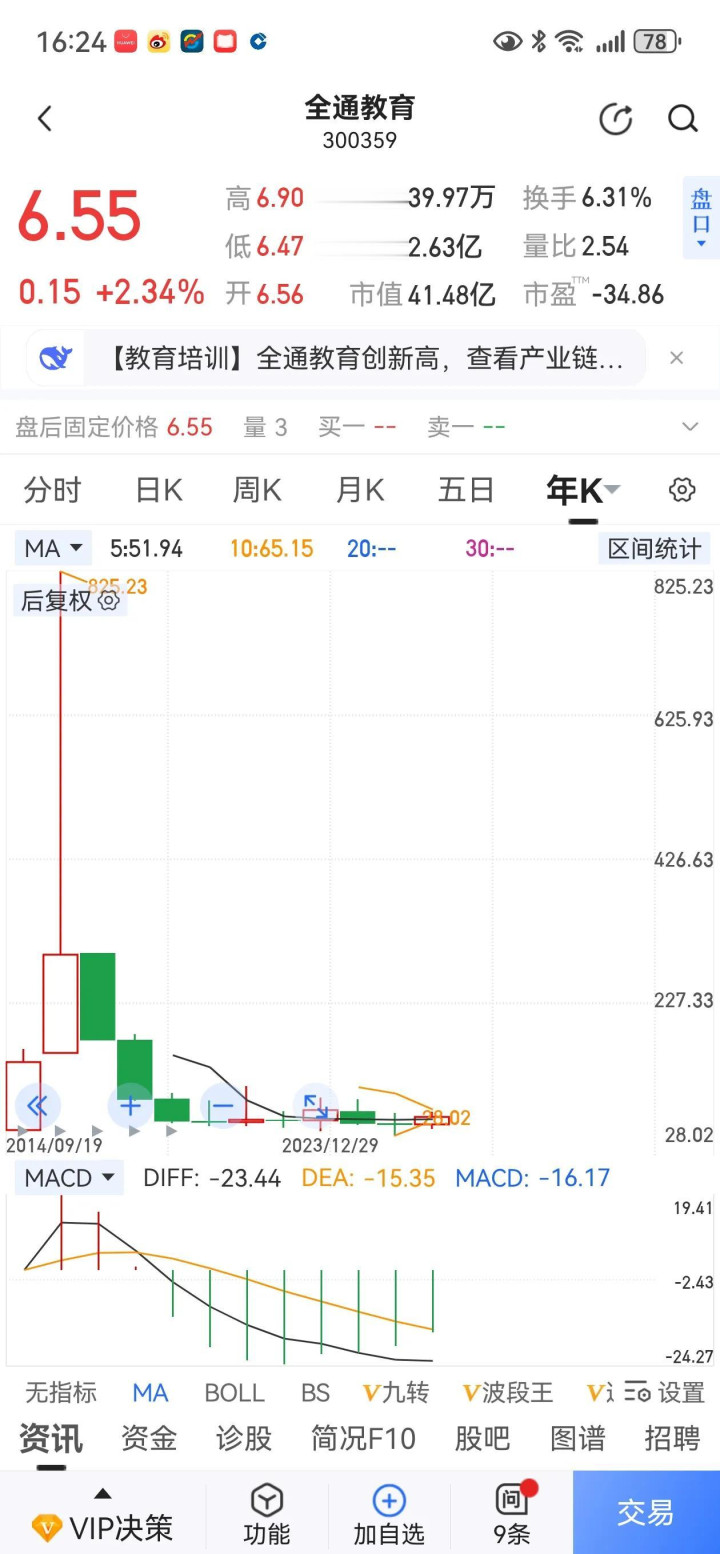Change the 后复权 adjustment setting
The width and height of the screenshot is (720, 1554).
point(70,600)
